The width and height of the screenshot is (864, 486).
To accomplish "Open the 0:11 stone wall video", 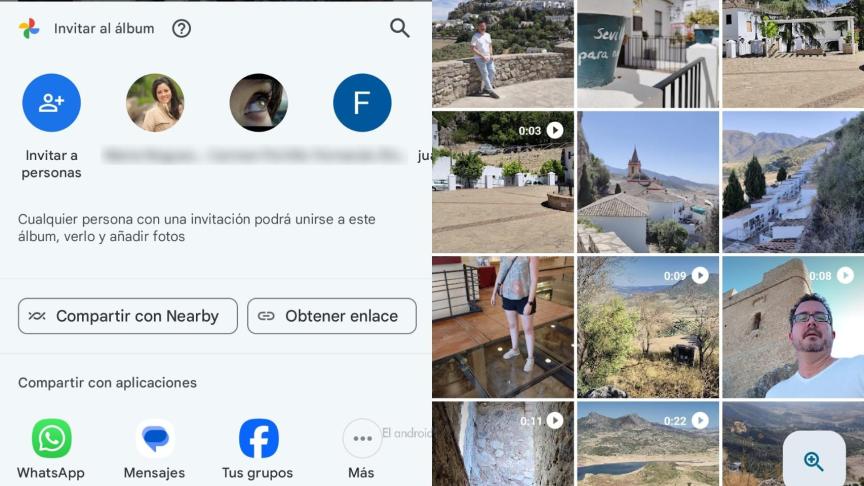I will [x=502, y=443].
